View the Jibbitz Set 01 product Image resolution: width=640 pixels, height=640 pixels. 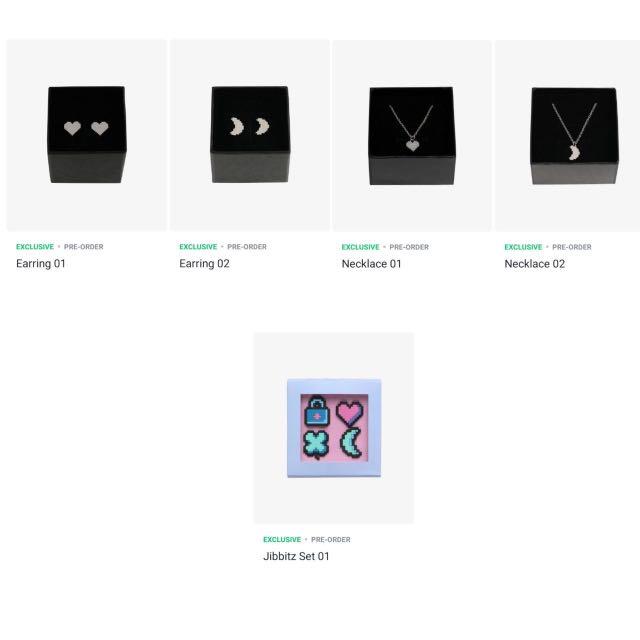[x=333, y=428]
